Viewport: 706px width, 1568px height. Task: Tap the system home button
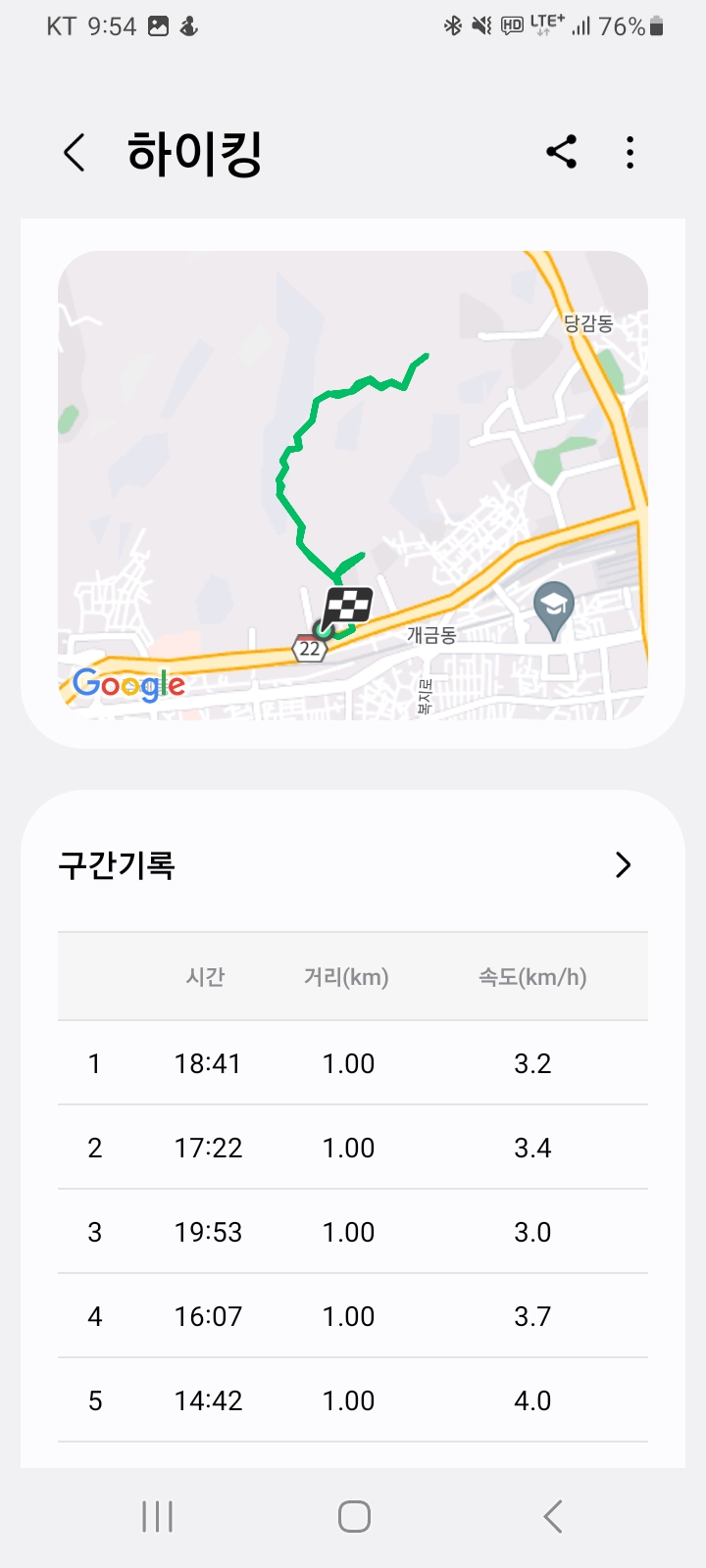(x=354, y=1516)
